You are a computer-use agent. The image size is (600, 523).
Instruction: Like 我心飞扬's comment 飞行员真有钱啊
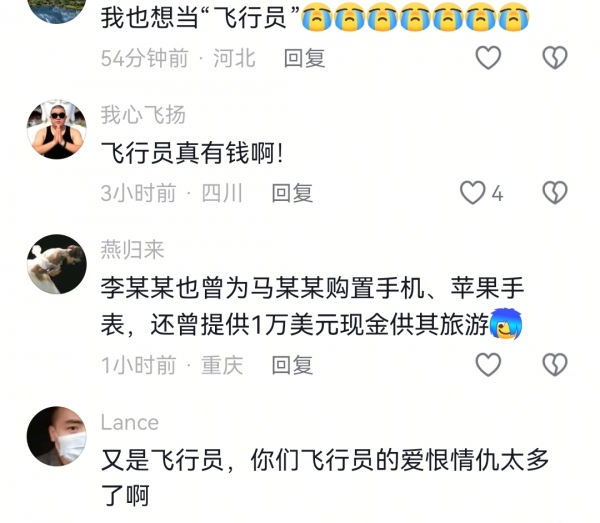(x=472, y=193)
